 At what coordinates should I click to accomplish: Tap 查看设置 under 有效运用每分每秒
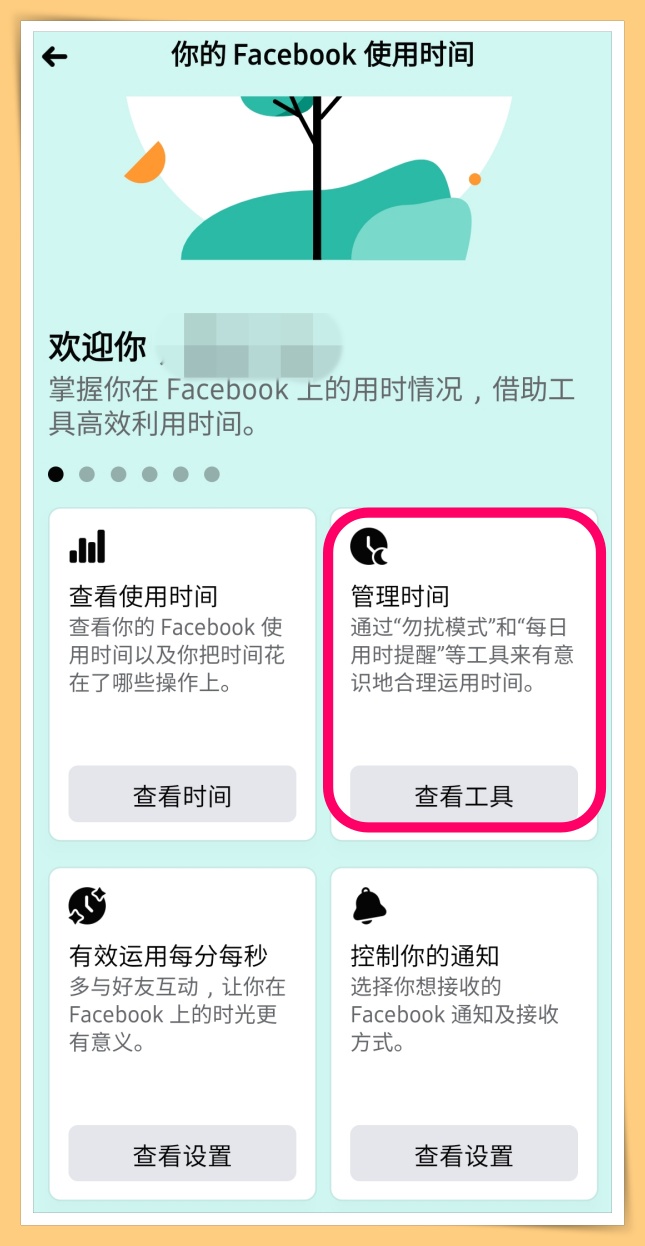(x=182, y=1154)
